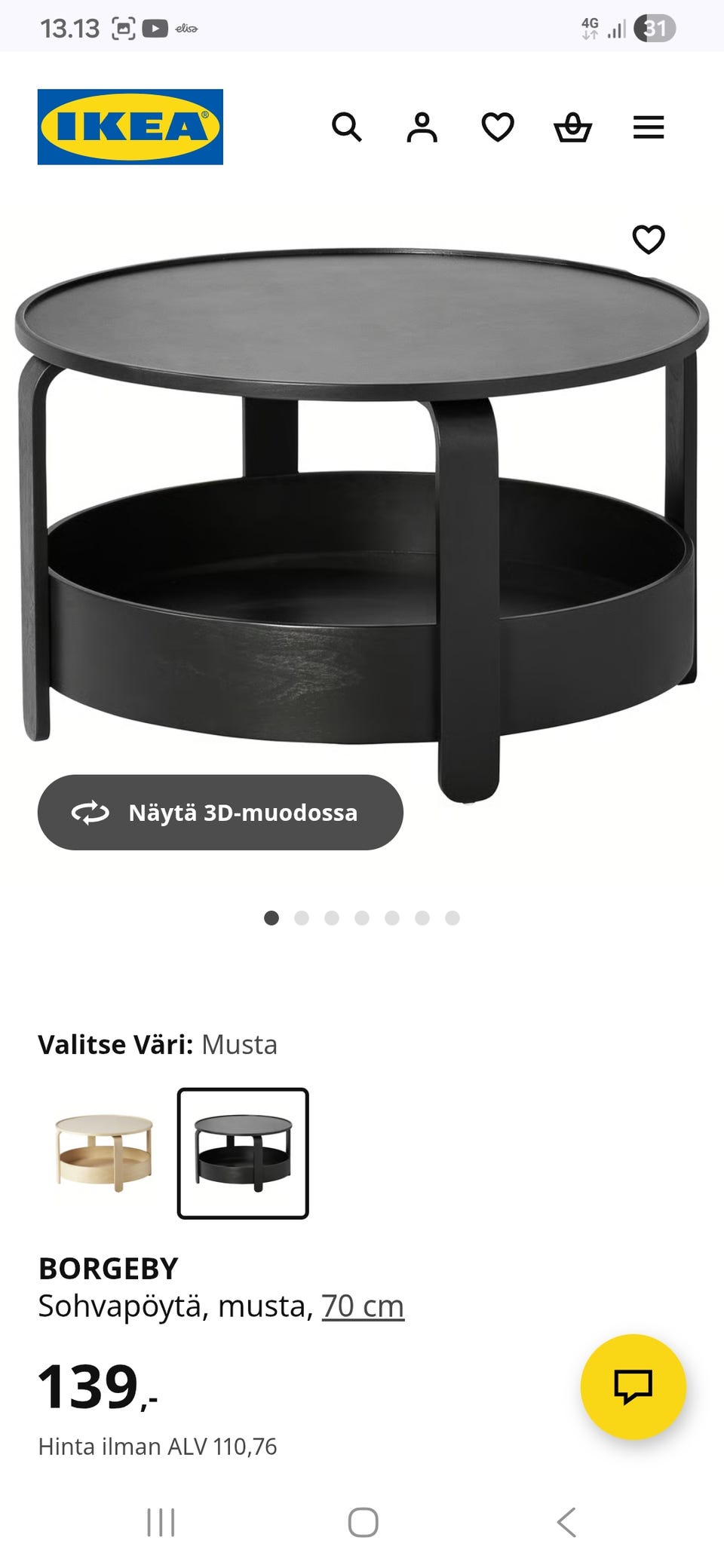The height and width of the screenshot is (1568, 724).
Task: Open the hamburger navigation menu
Action: (648, 128)
